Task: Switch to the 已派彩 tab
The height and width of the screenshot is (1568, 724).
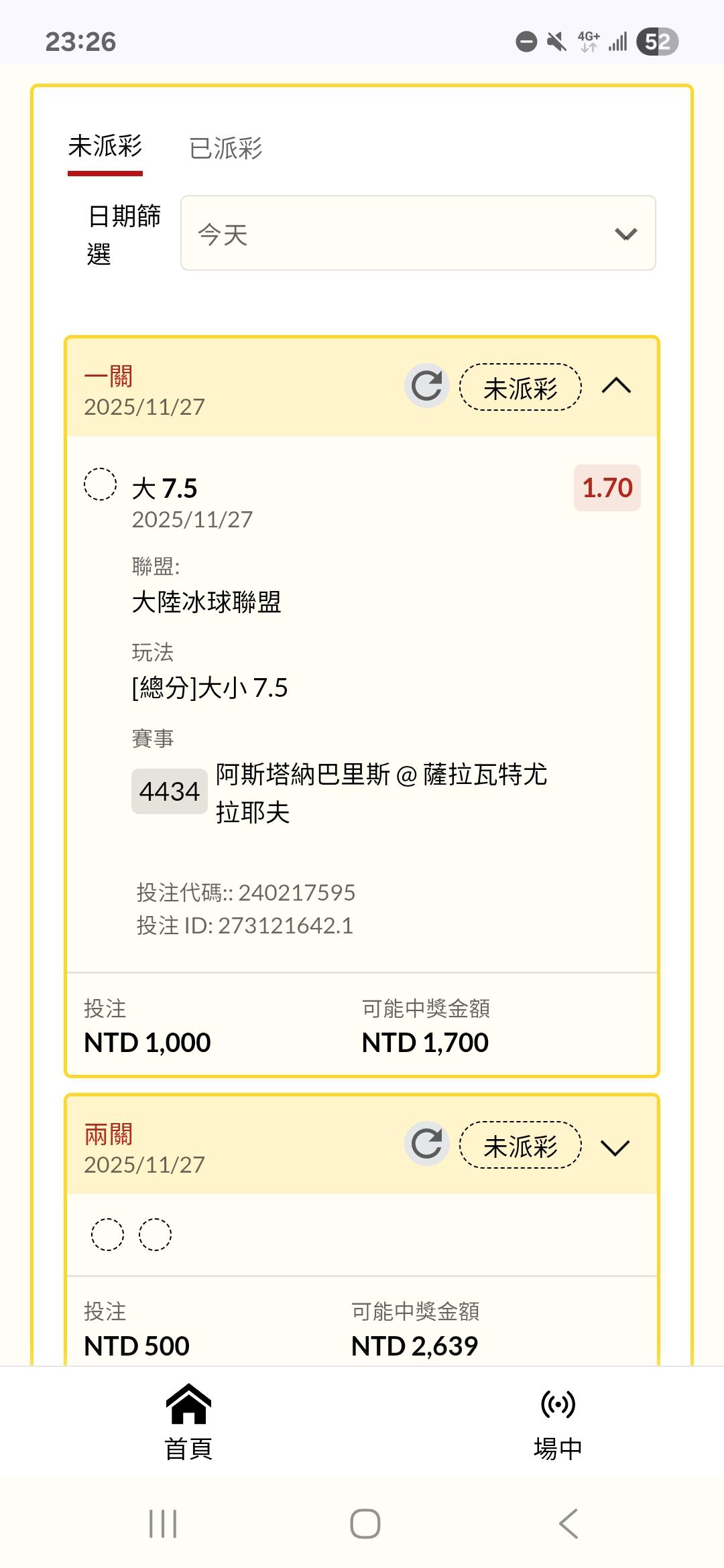Action: coord(226,148)
